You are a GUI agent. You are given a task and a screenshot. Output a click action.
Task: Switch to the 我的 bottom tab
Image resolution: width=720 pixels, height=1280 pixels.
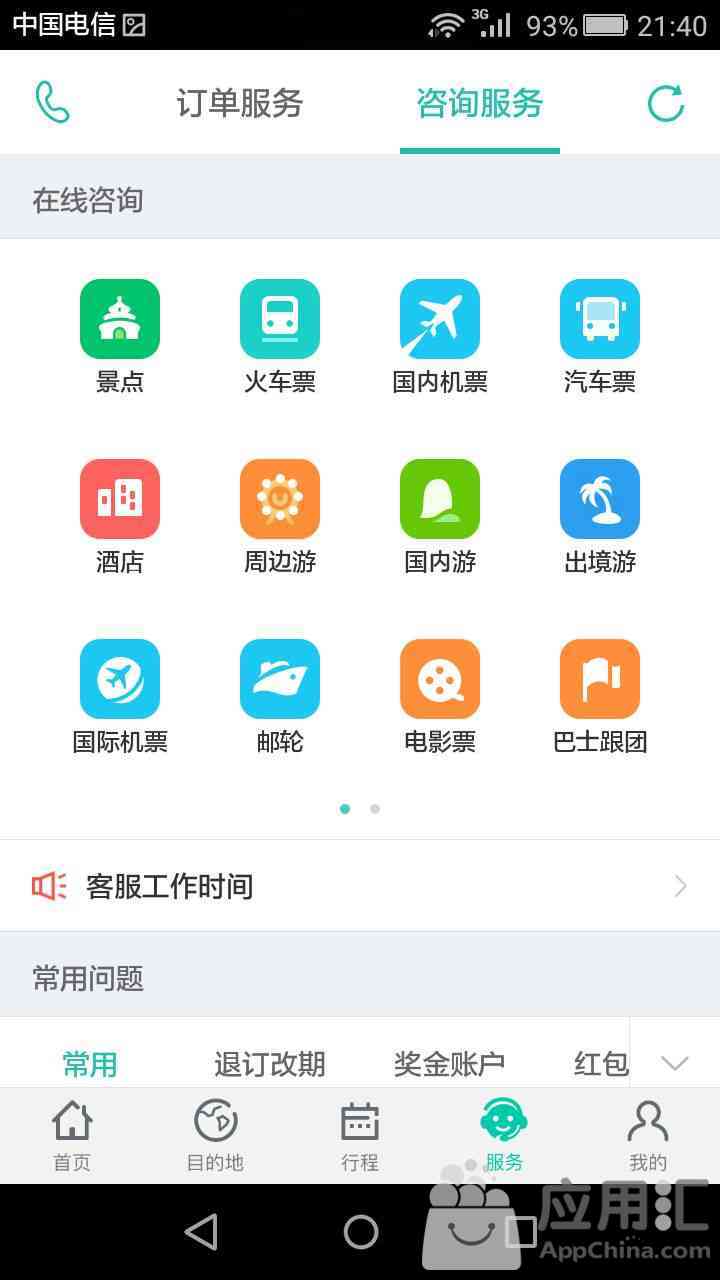(647, 1136)
